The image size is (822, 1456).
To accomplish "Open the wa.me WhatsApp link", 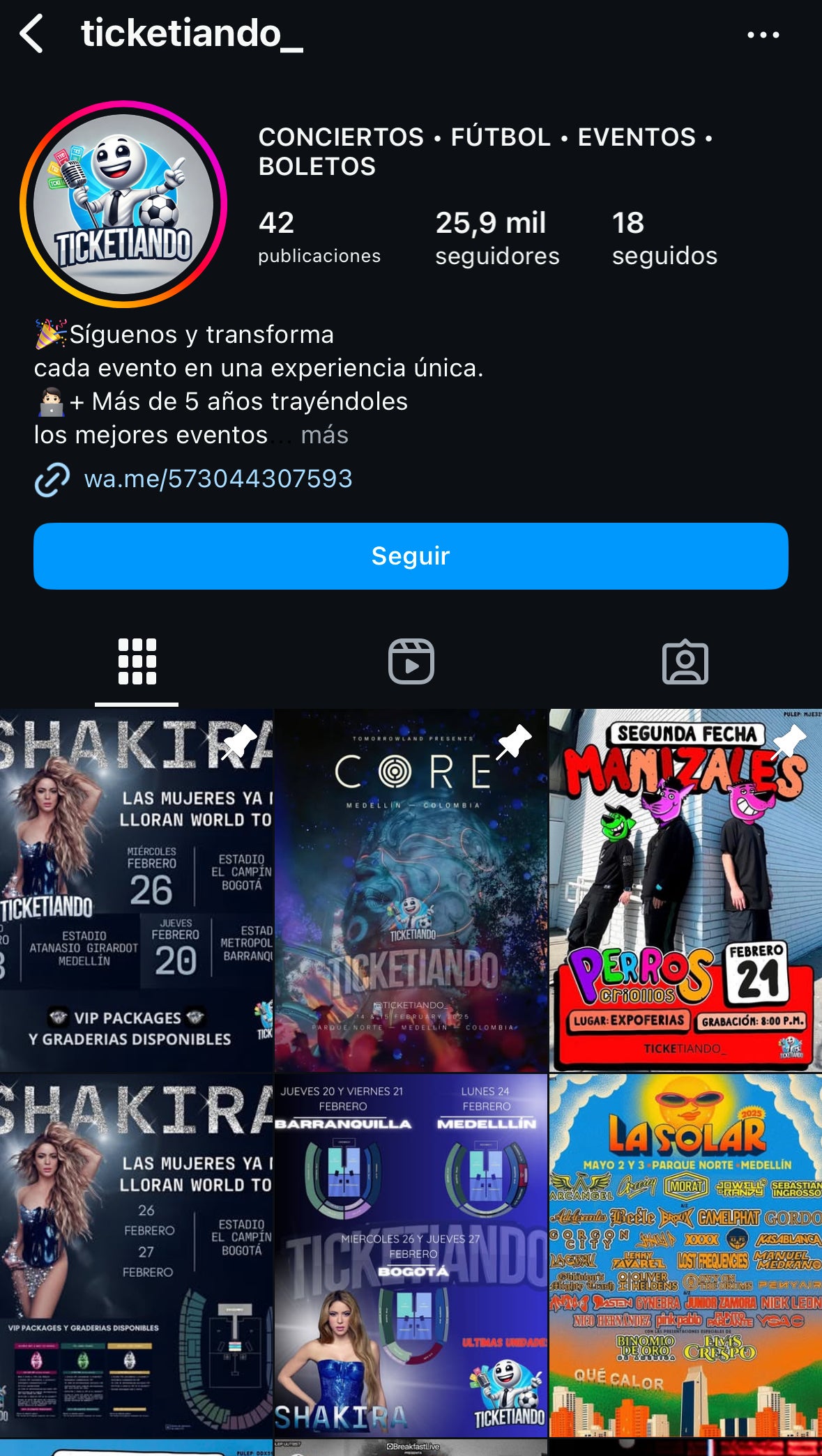I will pos(218,478).
